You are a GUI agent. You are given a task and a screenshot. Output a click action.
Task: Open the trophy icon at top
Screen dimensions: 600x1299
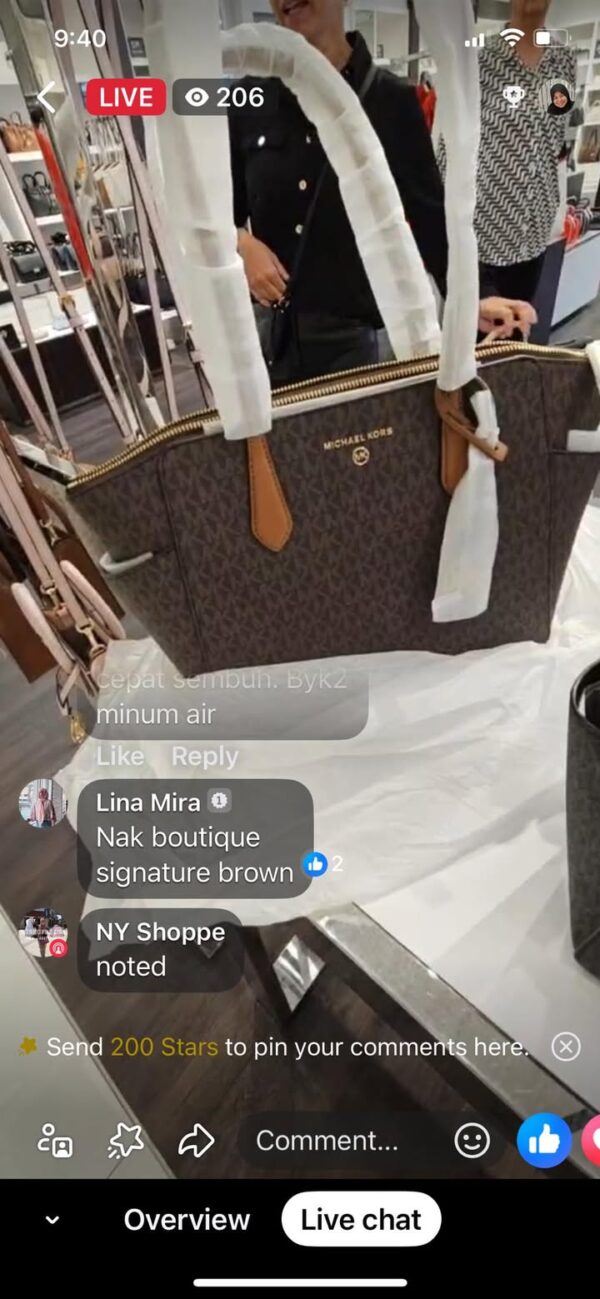(514, 97)
